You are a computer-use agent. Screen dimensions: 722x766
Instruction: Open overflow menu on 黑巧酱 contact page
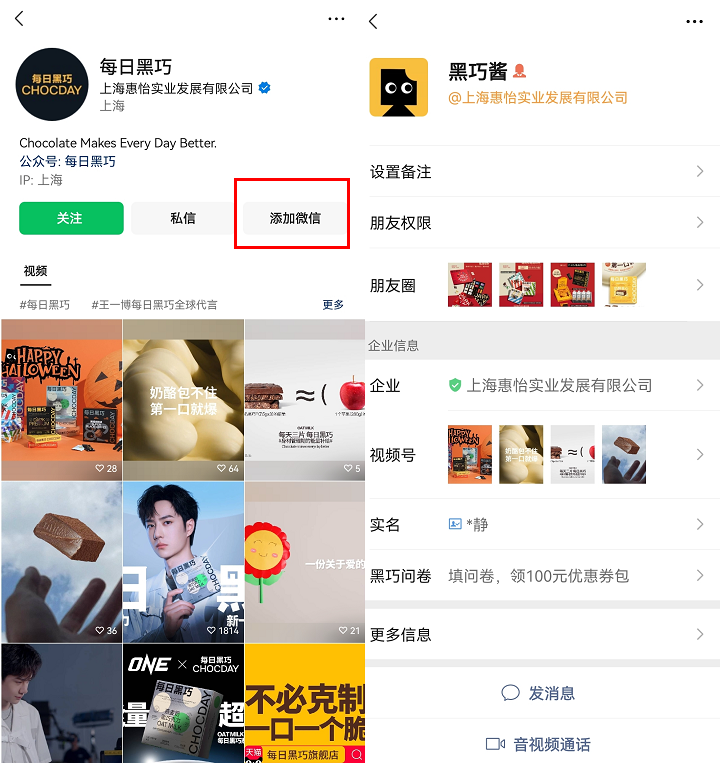(694, 21)
